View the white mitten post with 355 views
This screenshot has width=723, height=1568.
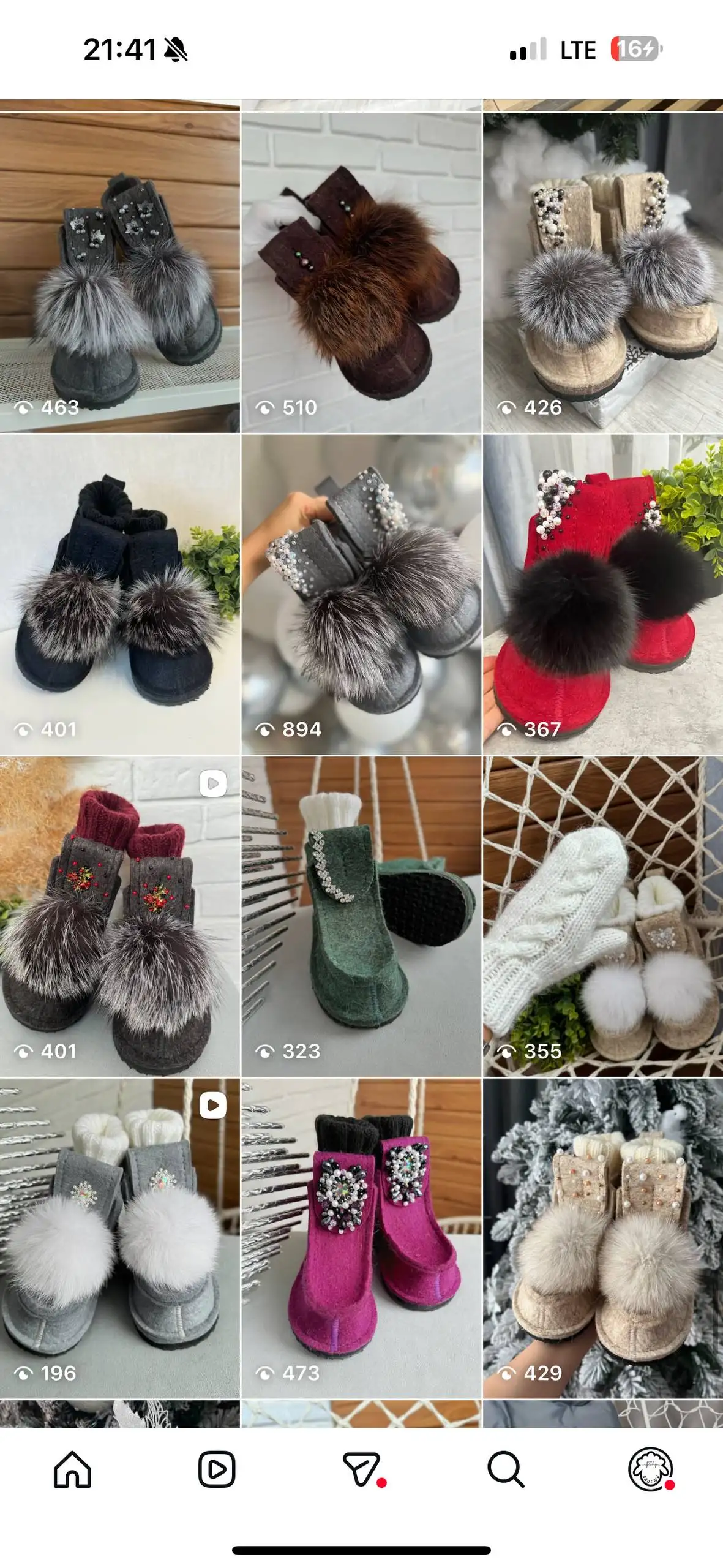603,916
